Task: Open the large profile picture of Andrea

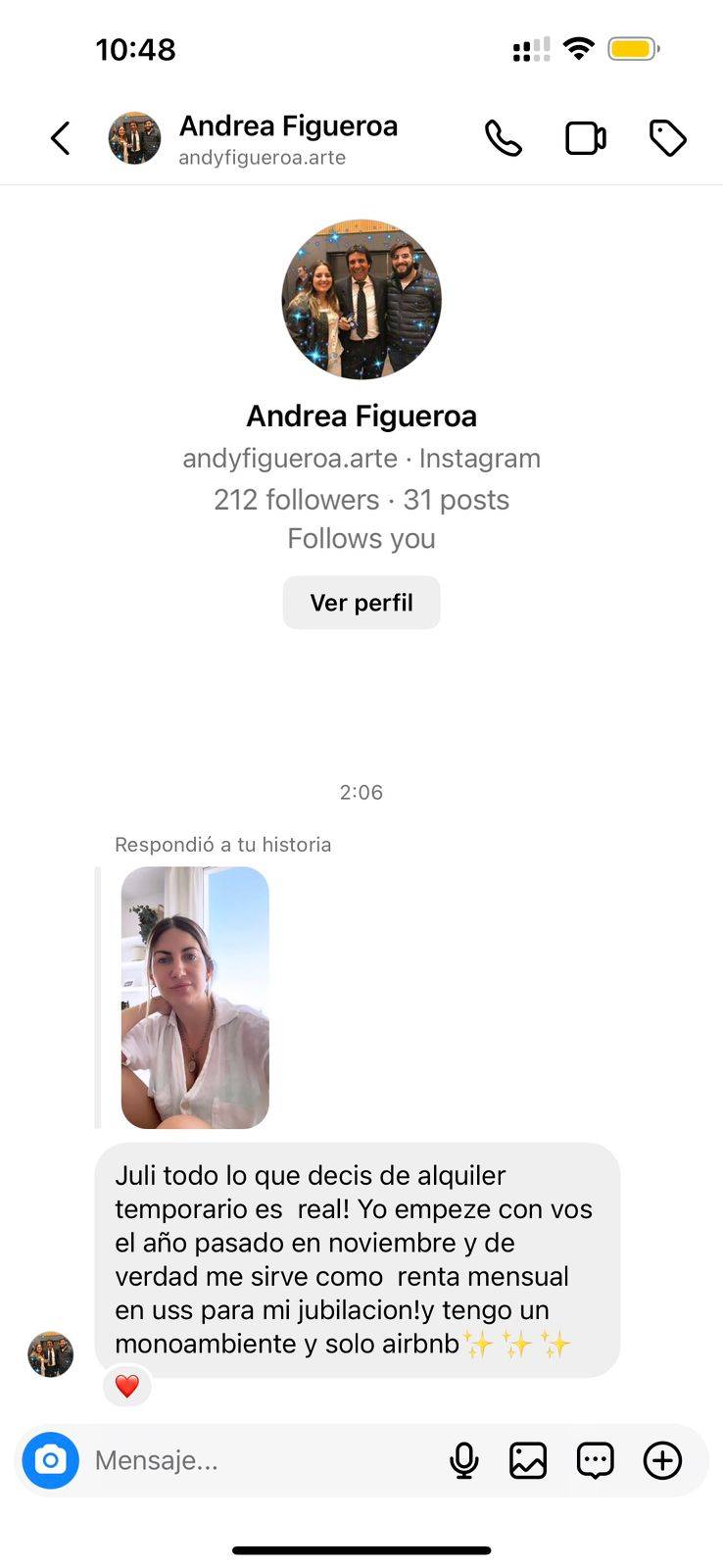Action: coord(361,299)
